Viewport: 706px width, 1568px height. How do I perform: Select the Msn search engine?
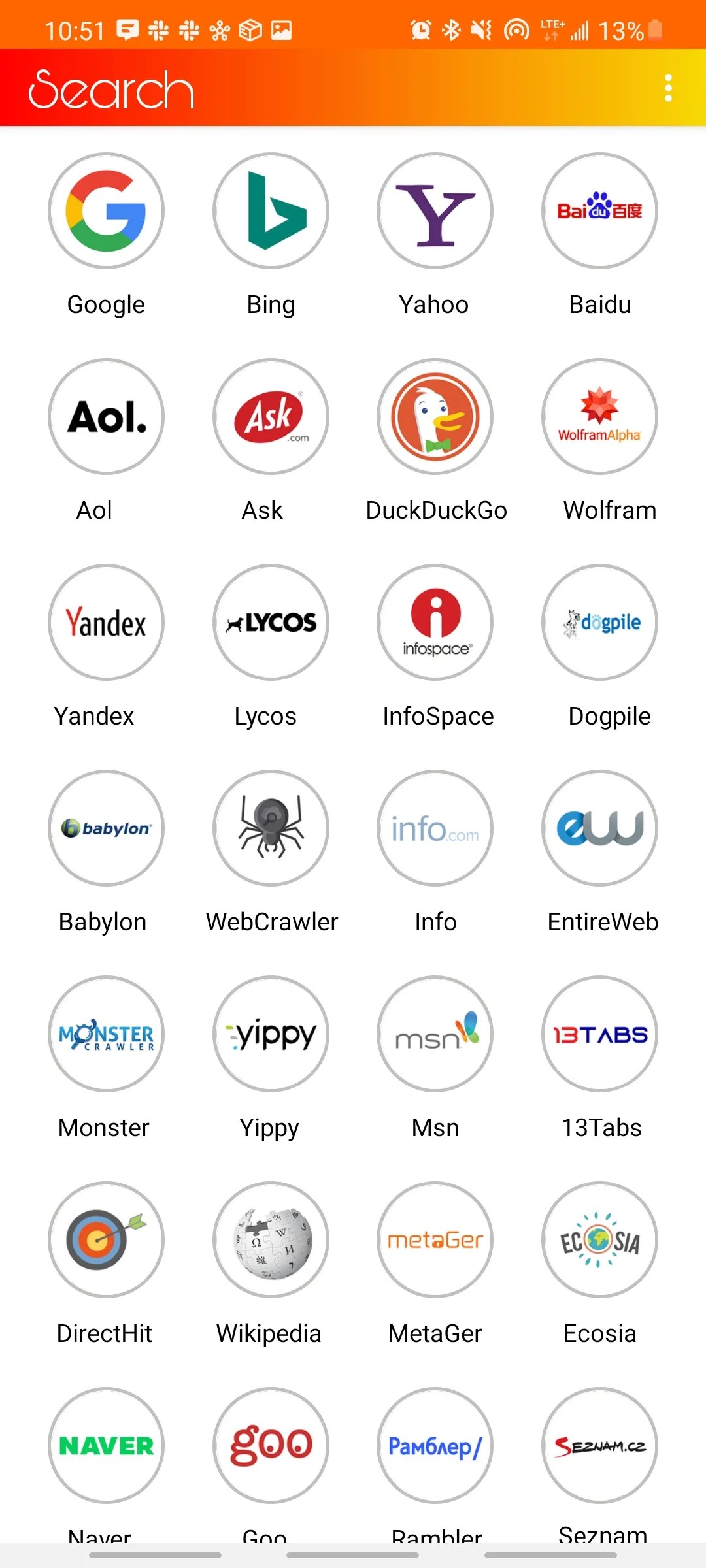[x=435, y=1034]
